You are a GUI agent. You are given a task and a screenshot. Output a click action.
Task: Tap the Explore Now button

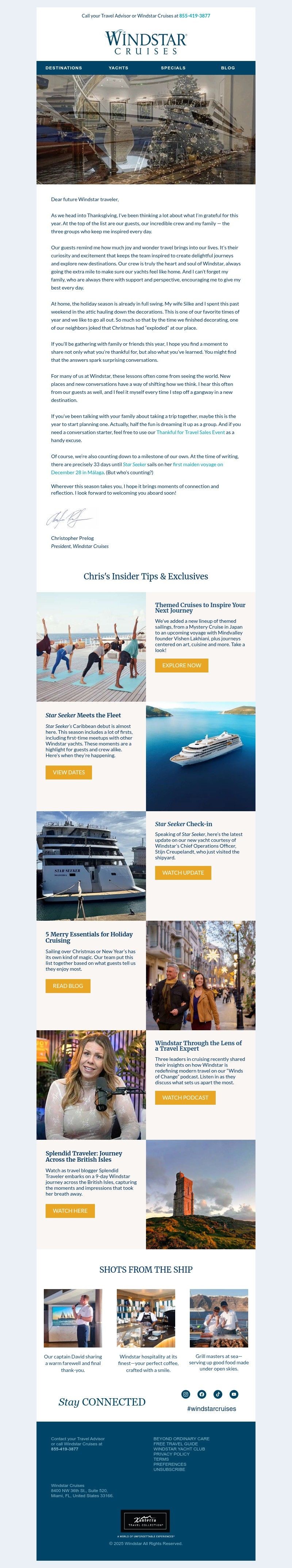(181, 665)
